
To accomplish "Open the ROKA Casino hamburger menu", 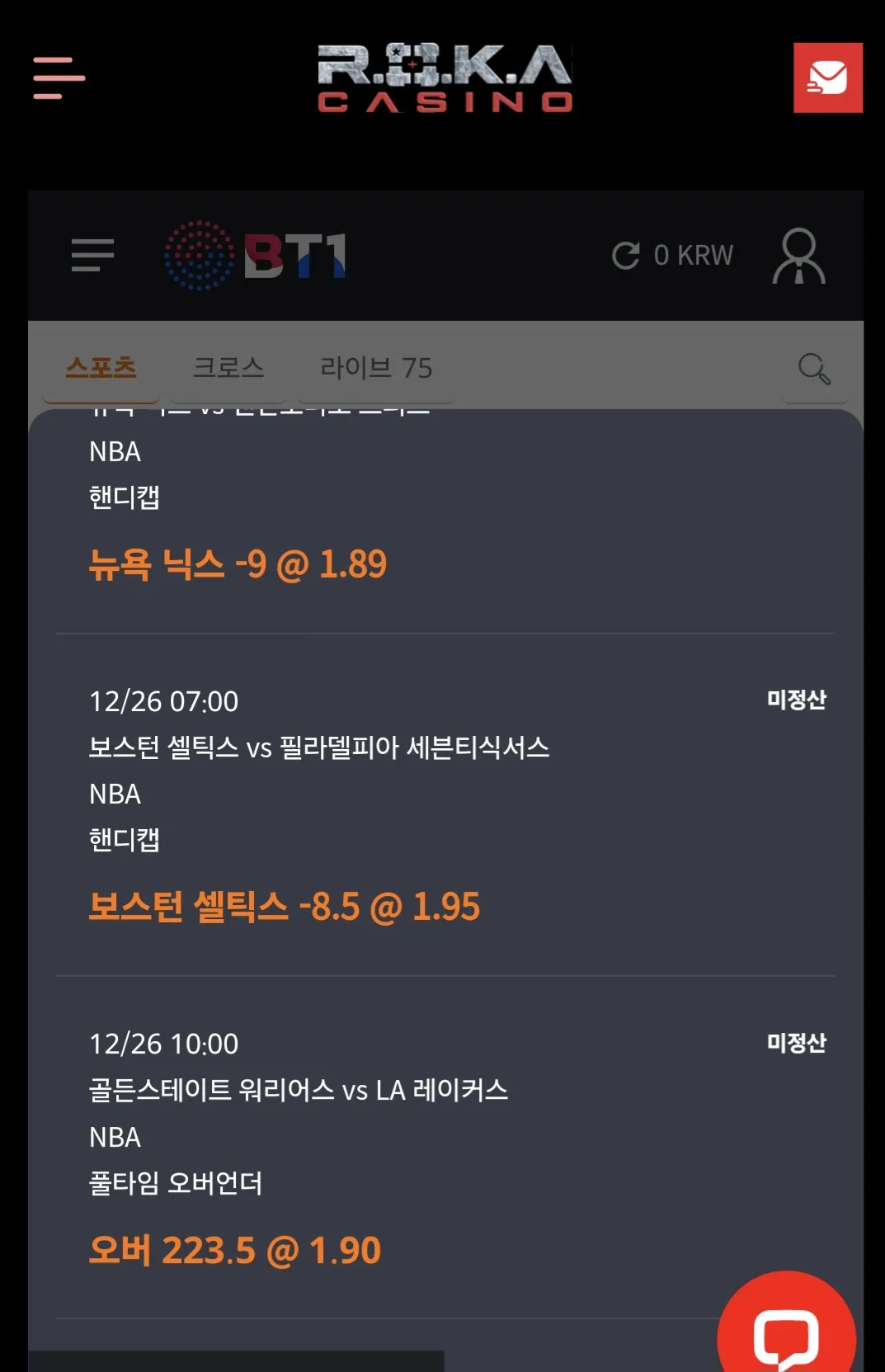I will coord(59,78).
